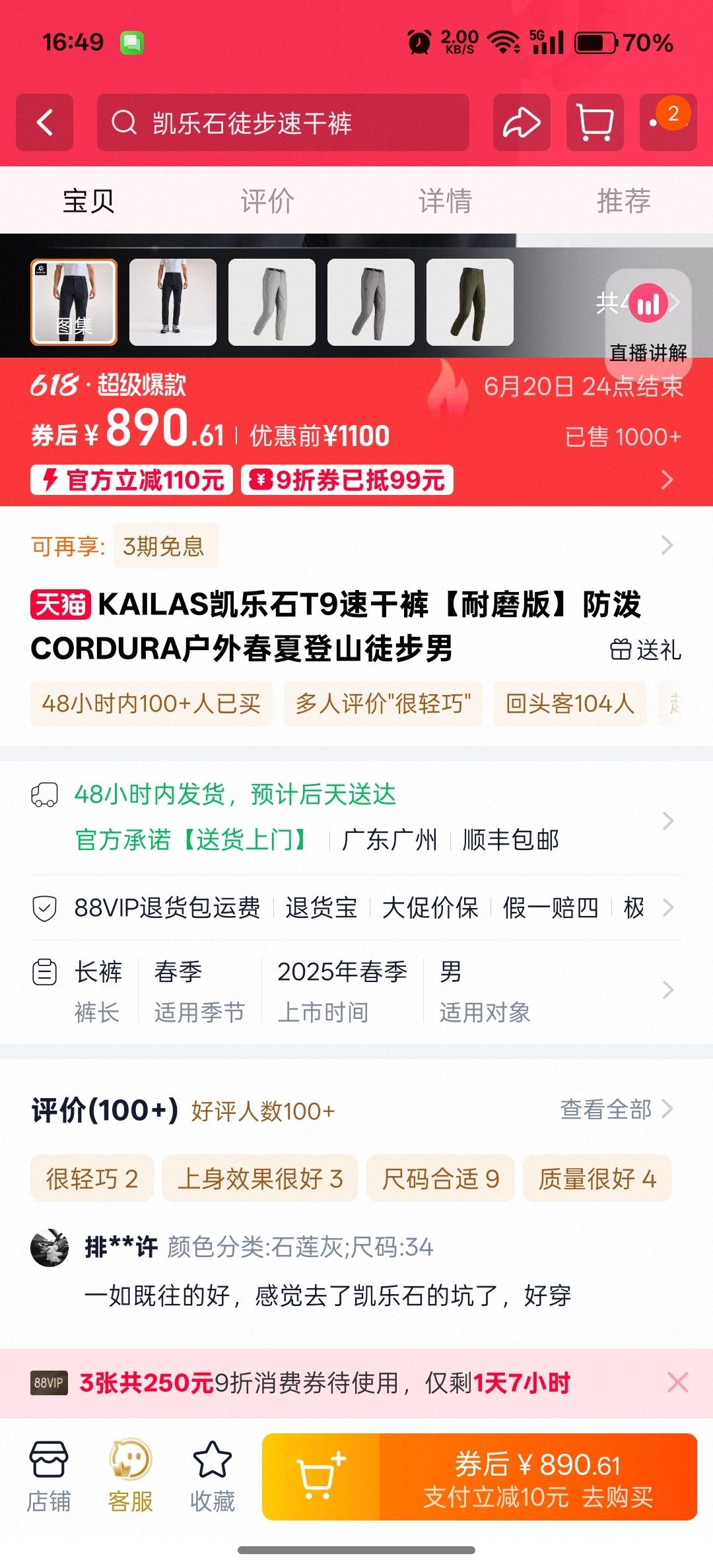This screenshot has width=713, height=1568.
Task: Open the shopping cart
Action: pos(595,123)
